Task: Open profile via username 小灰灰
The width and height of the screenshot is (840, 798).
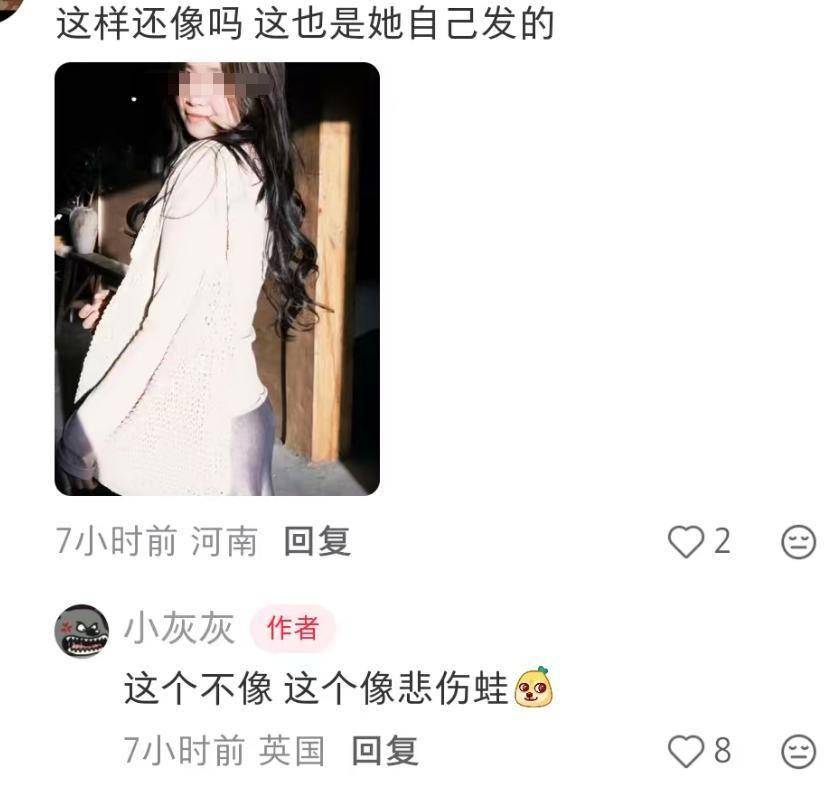Action: [x=179, y=628]
